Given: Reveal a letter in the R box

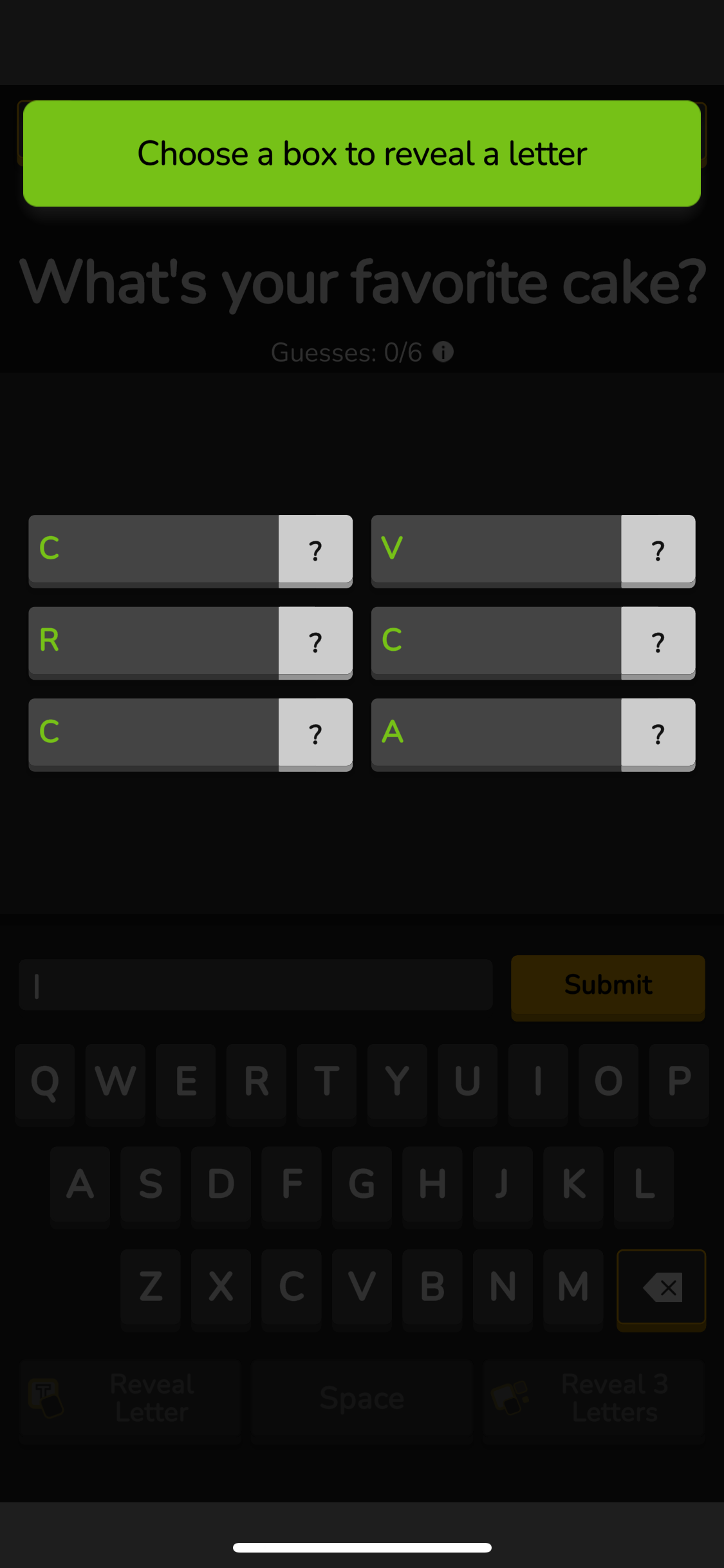Looking at the screenshot, I should [315, 642].
